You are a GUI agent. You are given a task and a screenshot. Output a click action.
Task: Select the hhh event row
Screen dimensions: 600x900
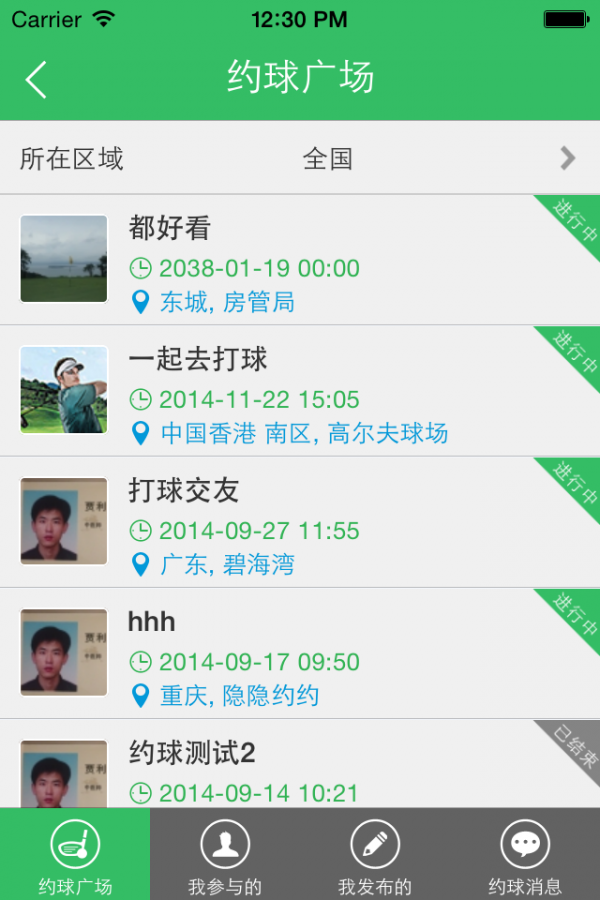pos(300,653)
